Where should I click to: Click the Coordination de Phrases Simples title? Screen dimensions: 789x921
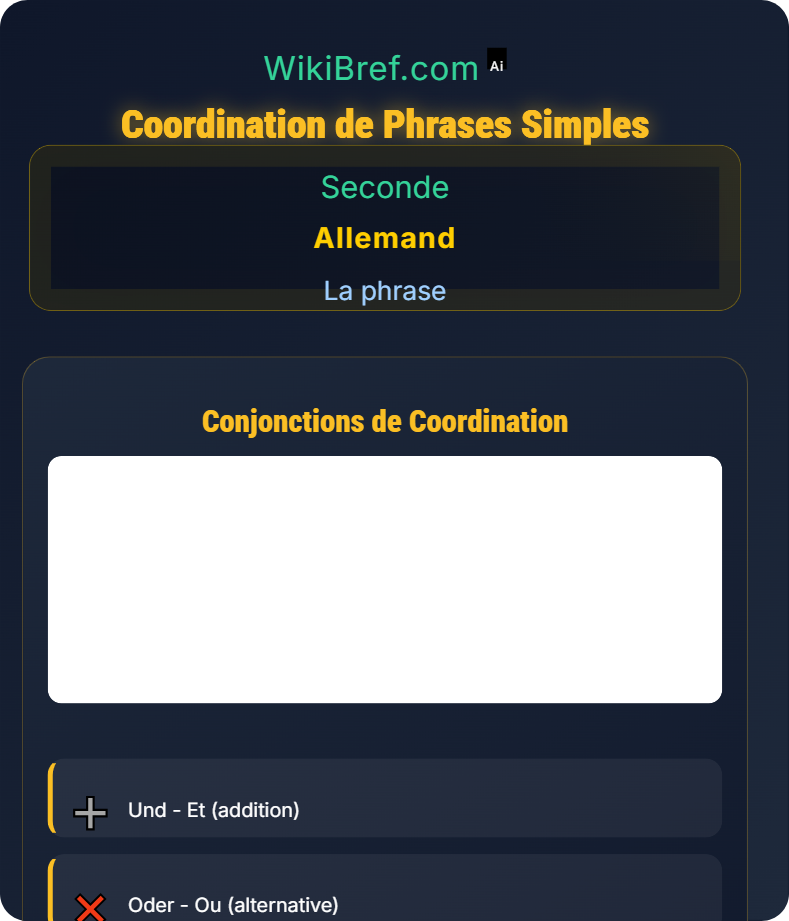click(x=384, y=125)
